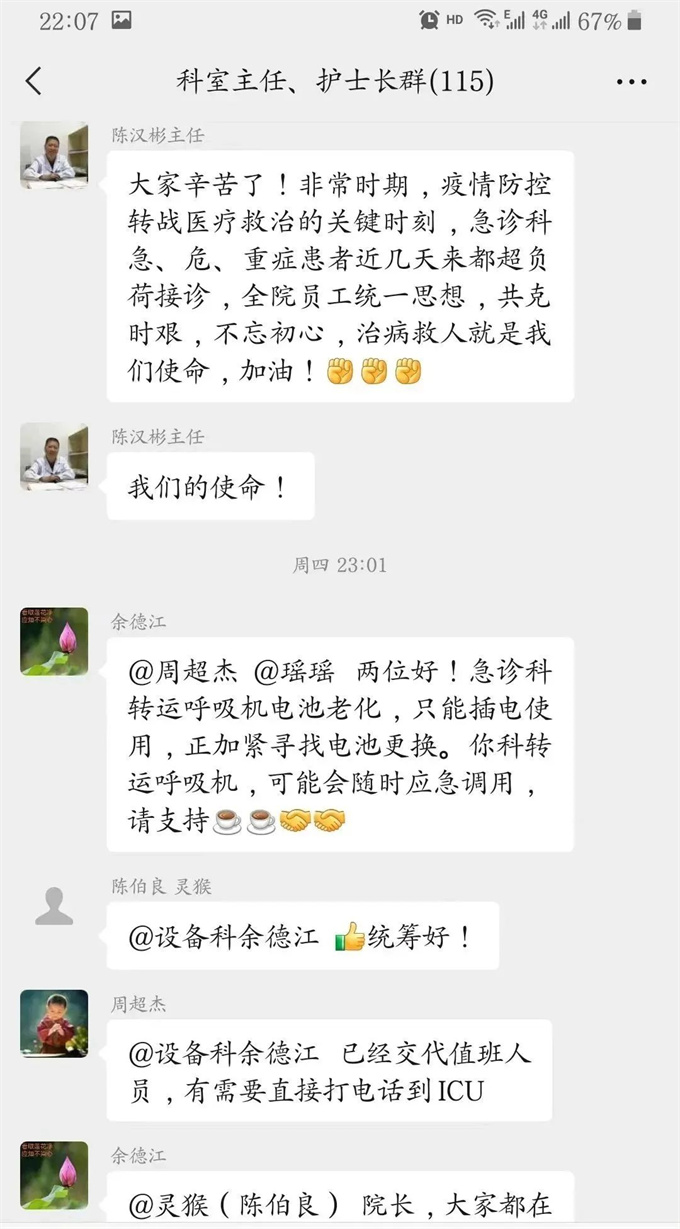Open 余德江's avatar beside the 周四 23:01 message
The height and width of the screenshot is (1229, 680).
click(54, 641)
